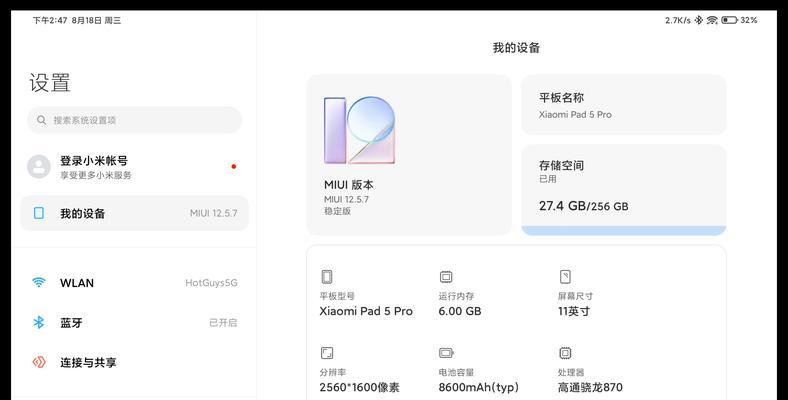Open the Xiaomi account sign-in row
The width and height of the screenshot is (788, 400).
[134, 167]
